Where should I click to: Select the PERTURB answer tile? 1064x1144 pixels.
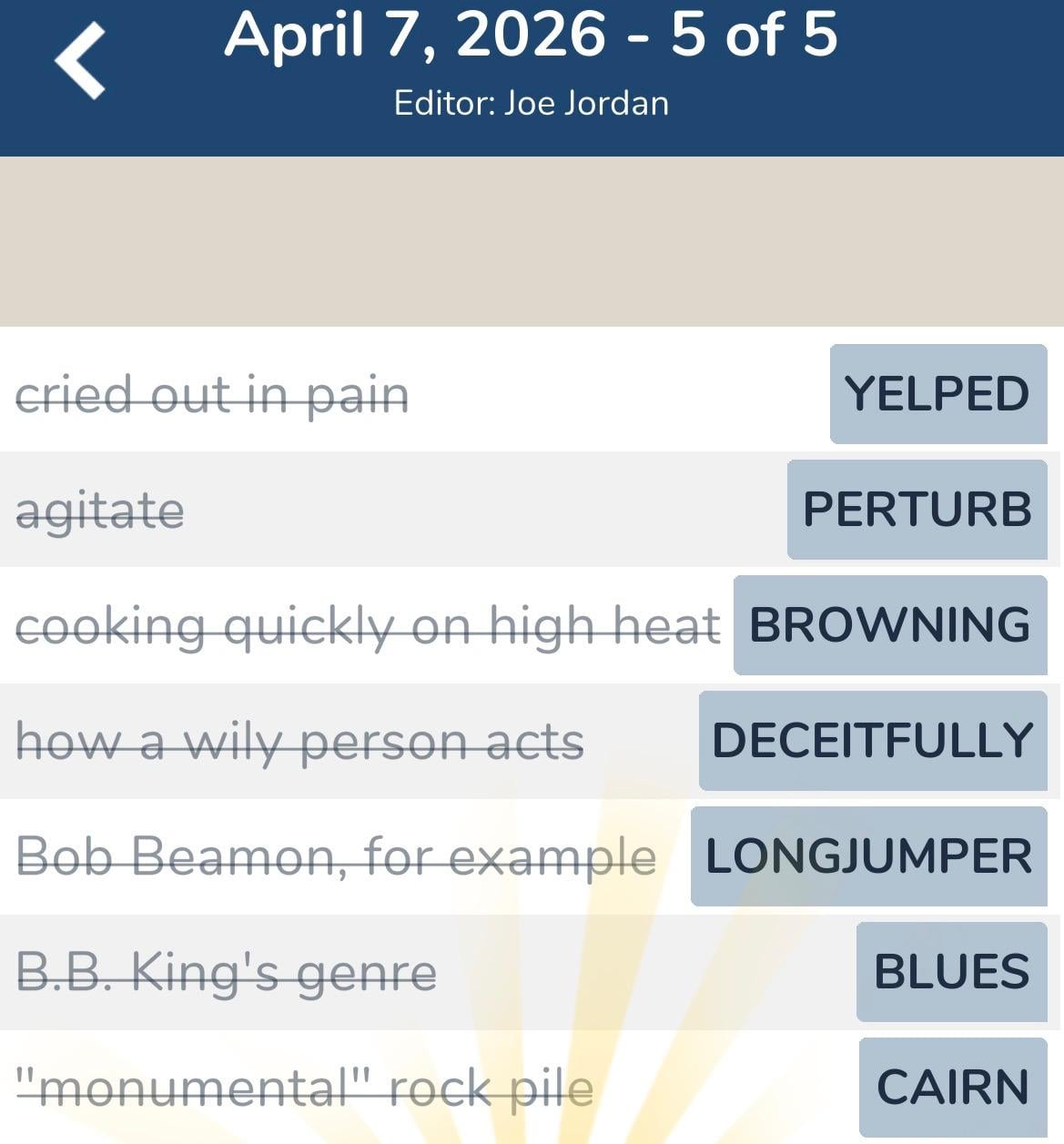point(916,510)
